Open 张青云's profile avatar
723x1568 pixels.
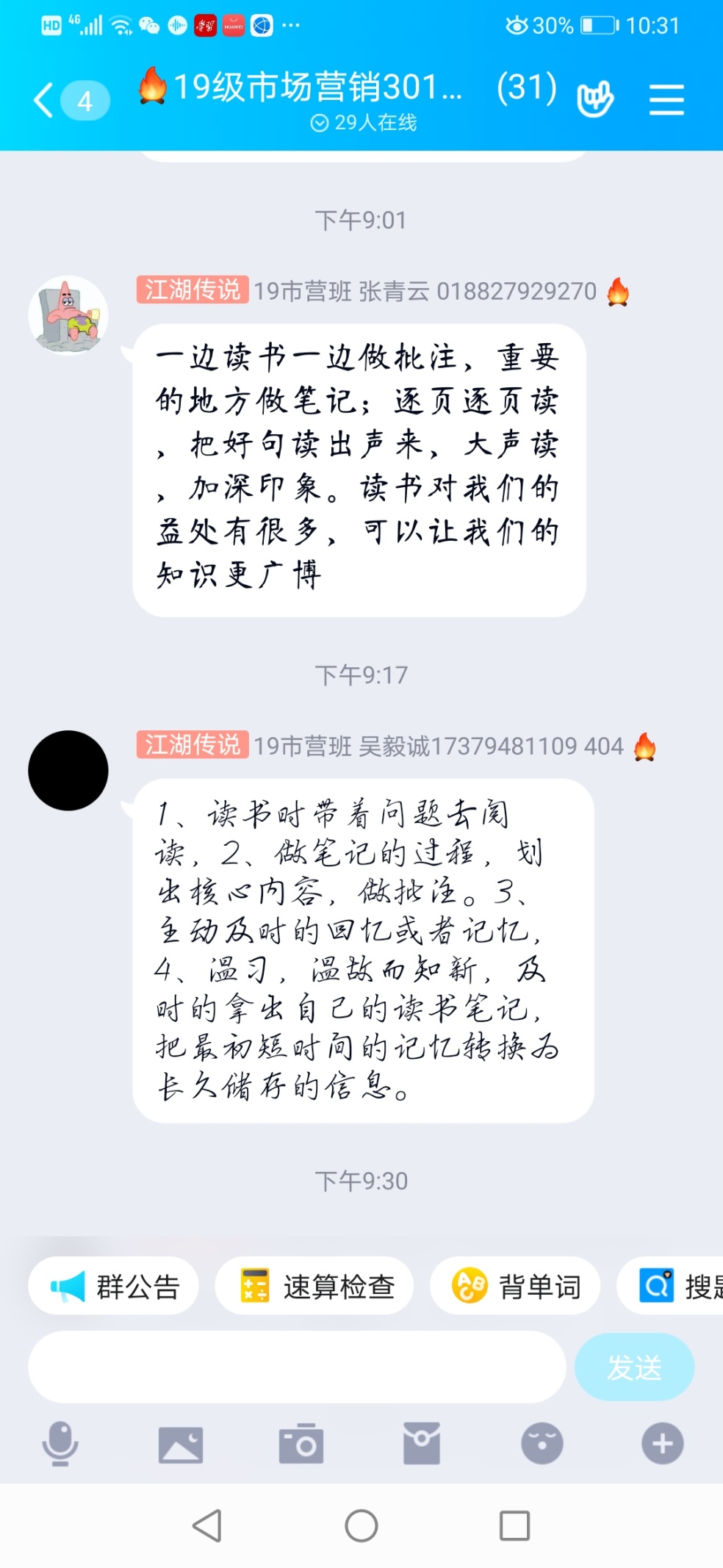pyautogui.click(x=68, y=316)
